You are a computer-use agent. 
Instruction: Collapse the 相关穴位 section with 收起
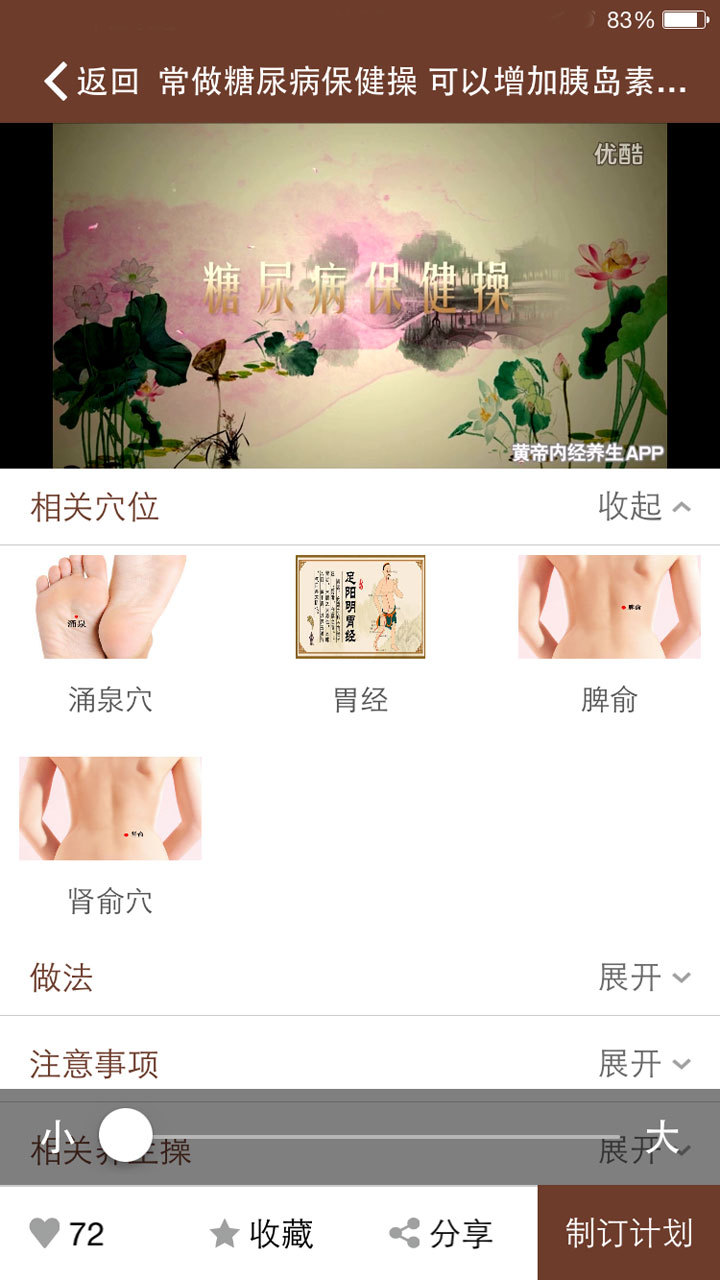pyautogui.click(x=644, y=507)
